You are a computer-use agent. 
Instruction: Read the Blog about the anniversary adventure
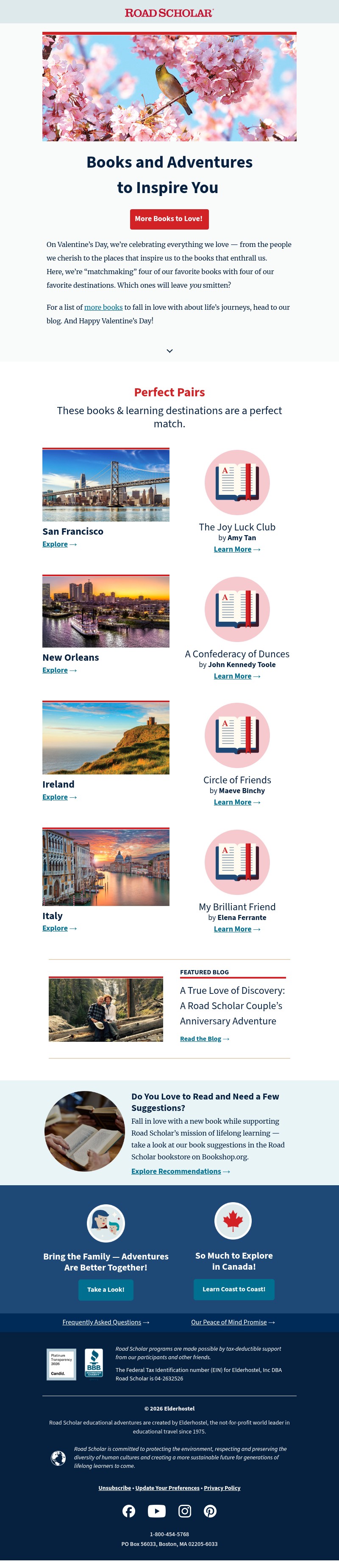(x=200, y=1038)
